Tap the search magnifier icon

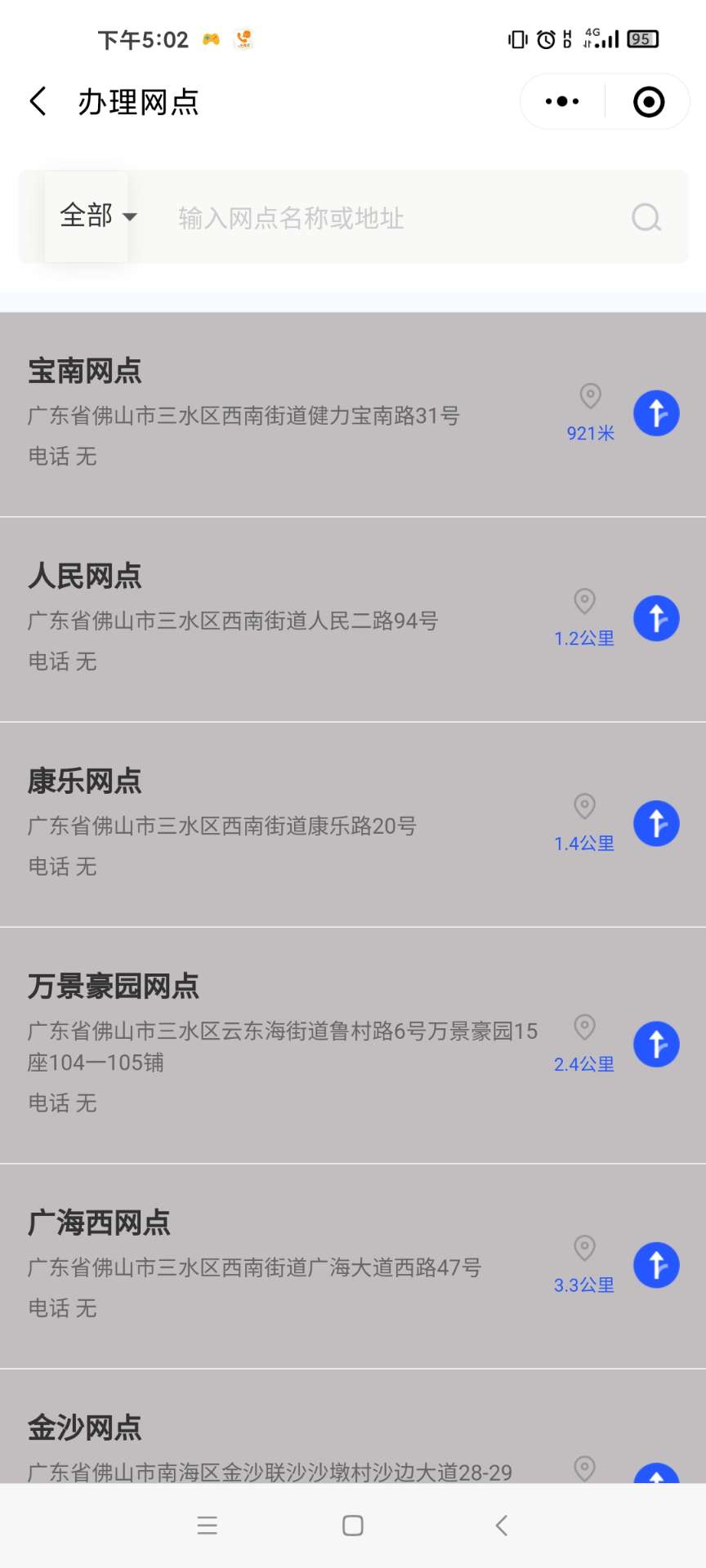646,218
